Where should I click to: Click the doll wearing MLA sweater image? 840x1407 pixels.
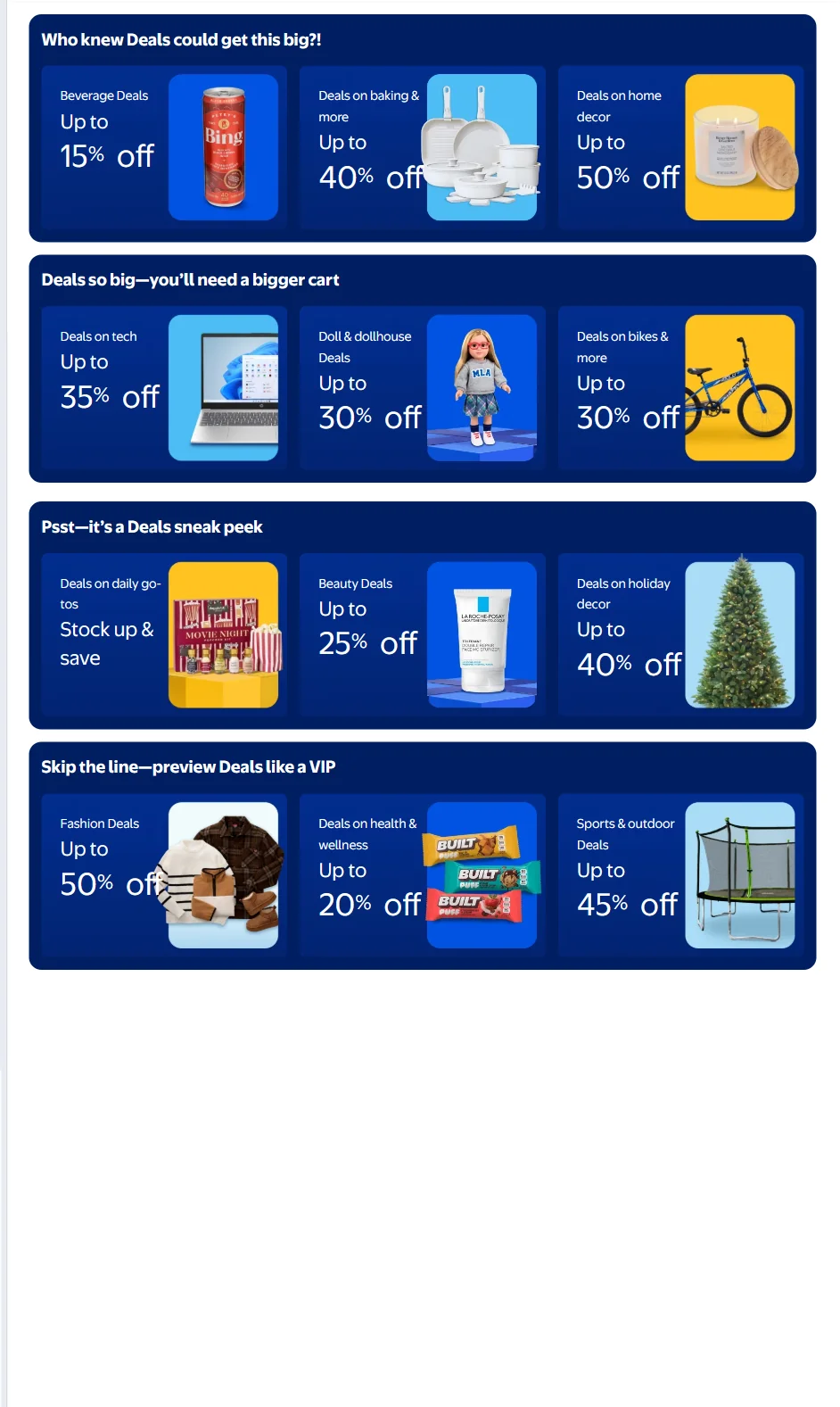tap(482, 387)
